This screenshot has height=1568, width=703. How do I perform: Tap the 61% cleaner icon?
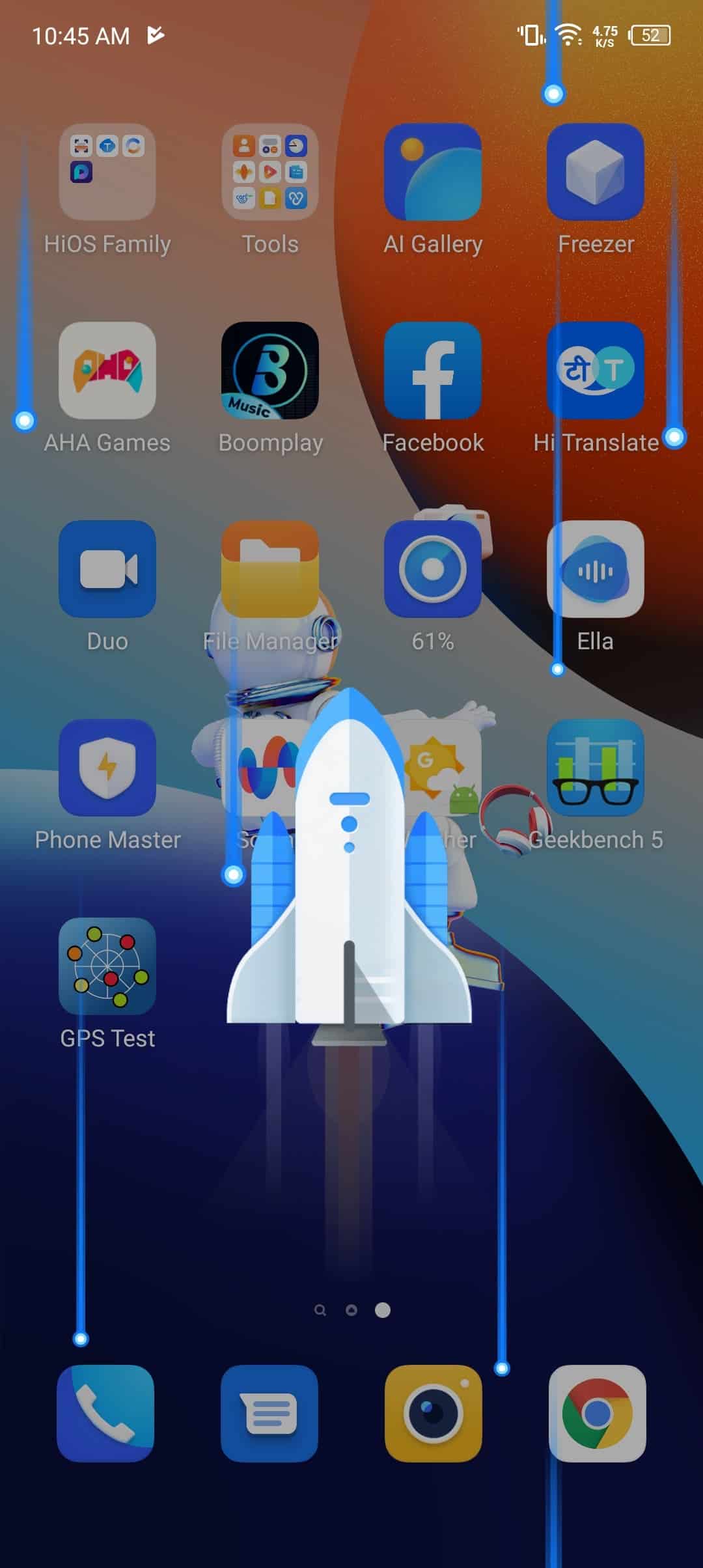(433, 569)
